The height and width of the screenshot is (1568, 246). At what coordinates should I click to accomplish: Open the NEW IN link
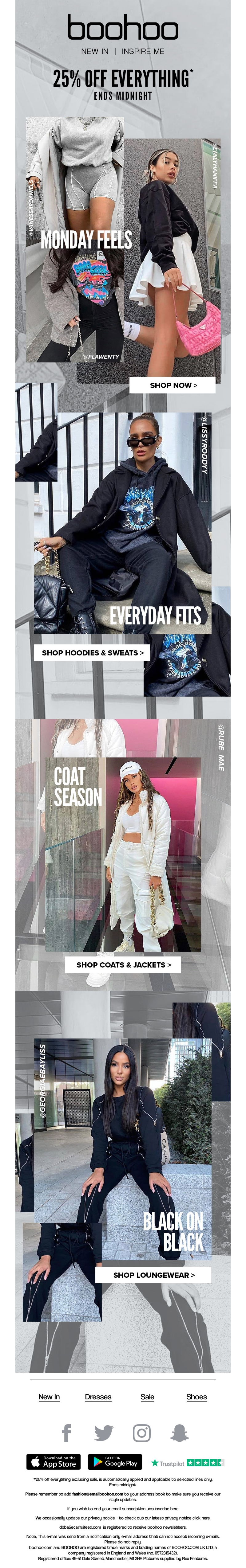[x=94, y=51]
